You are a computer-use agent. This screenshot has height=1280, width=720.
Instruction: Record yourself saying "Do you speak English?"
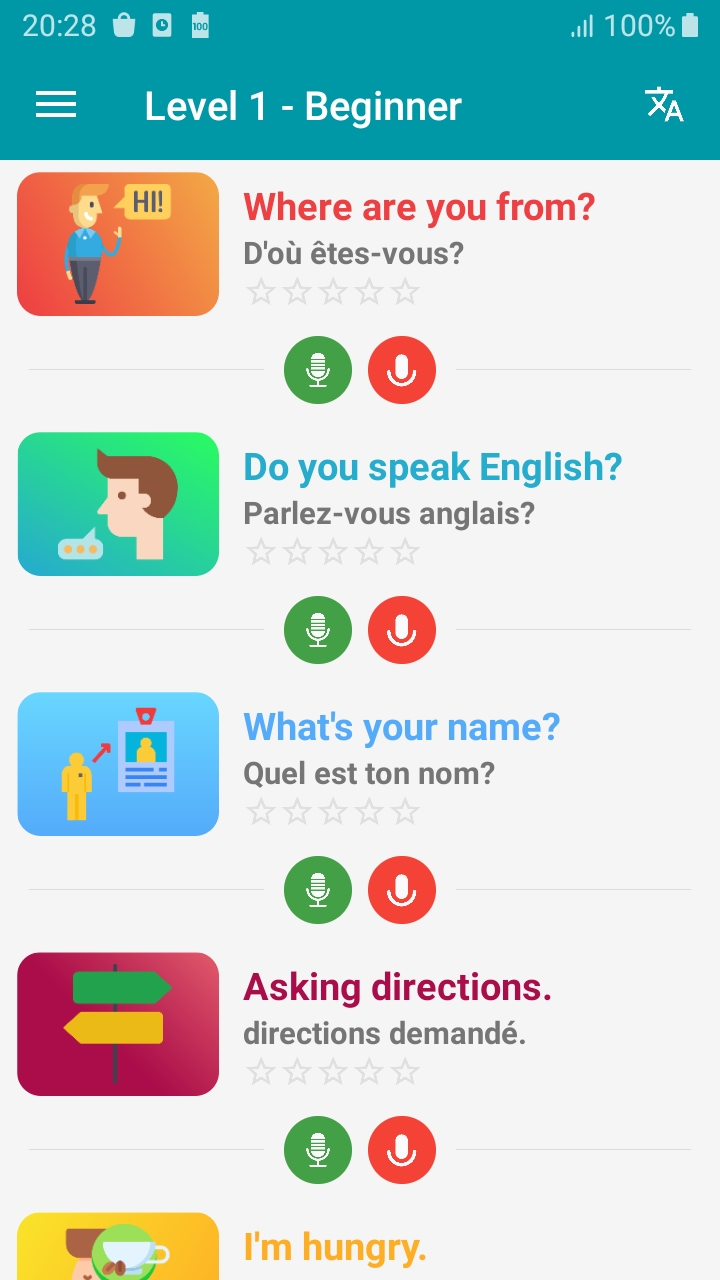[x=402, y=630]
